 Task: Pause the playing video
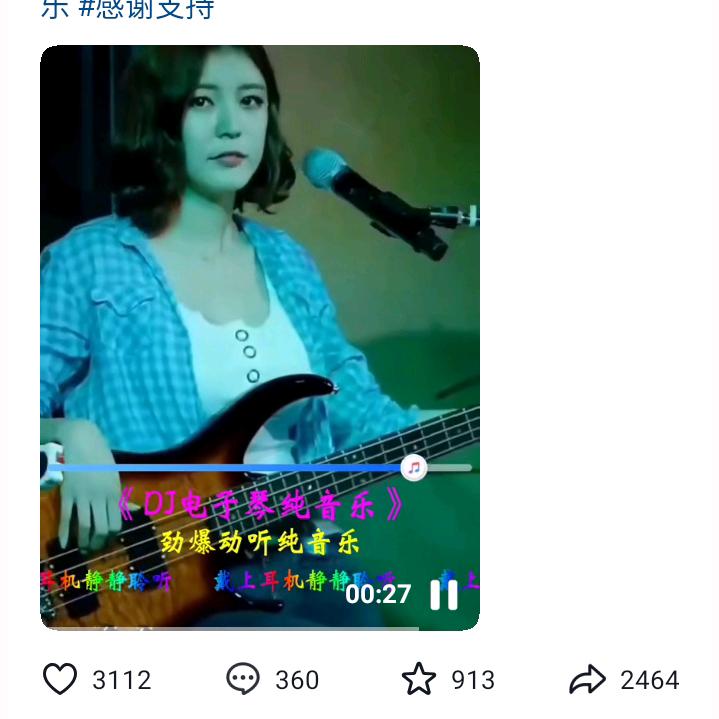tap(444, 594)
